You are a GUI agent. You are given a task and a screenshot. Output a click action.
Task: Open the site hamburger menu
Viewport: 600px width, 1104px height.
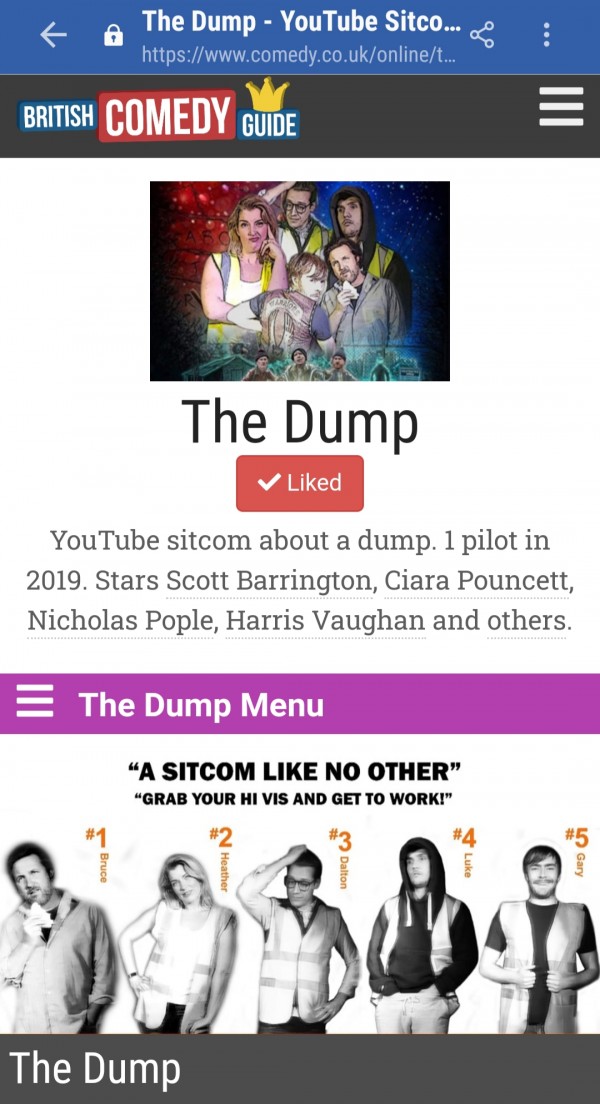pyautogui.click(x=560, y=107)
